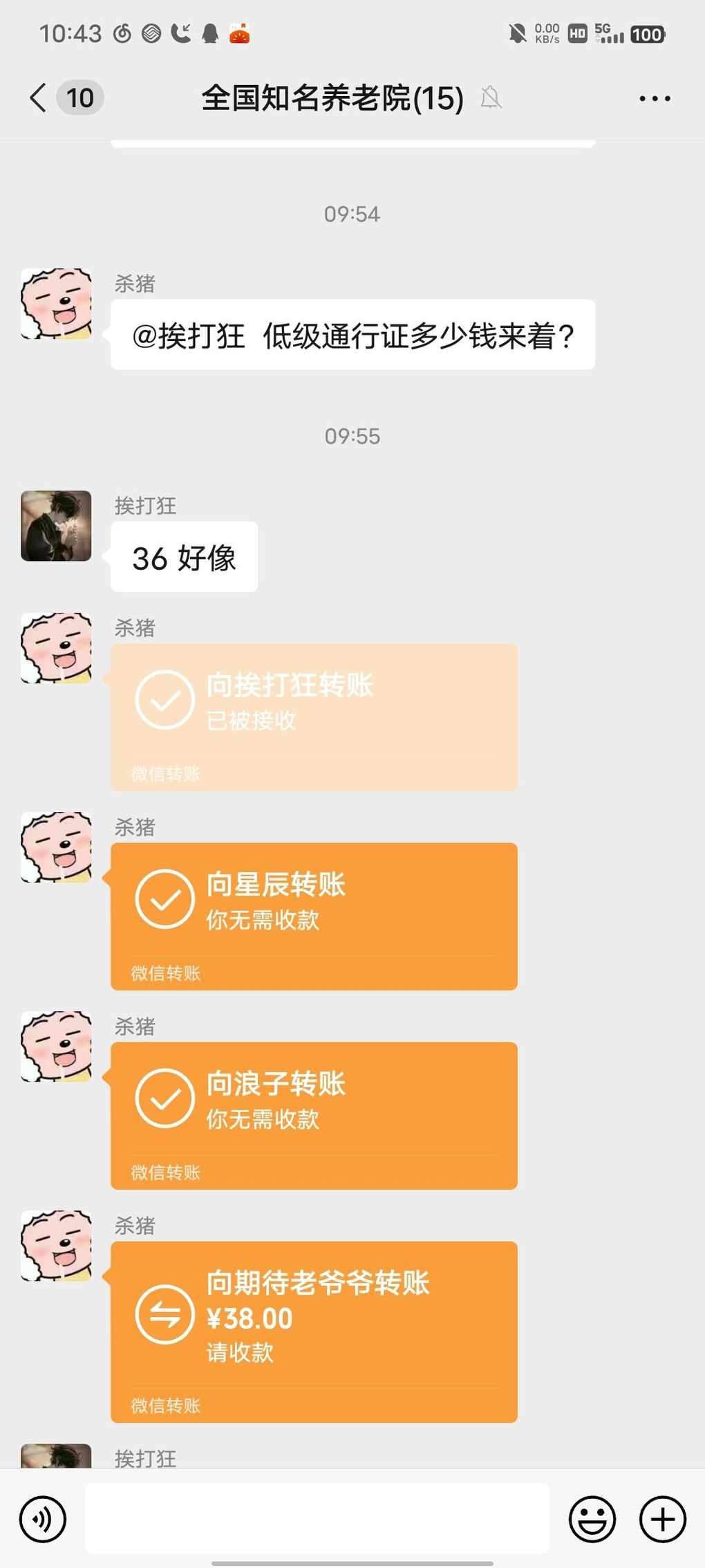The width and height of the screenshot is (705, 1568).
Task: Open the transfer to 浪子
Action: pos(314,1116)
